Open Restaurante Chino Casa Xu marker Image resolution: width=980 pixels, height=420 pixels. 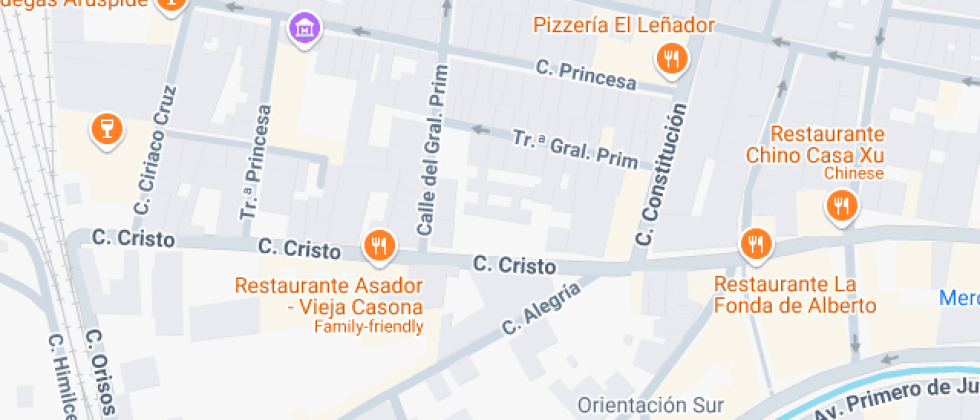click(x=841, y=206)
